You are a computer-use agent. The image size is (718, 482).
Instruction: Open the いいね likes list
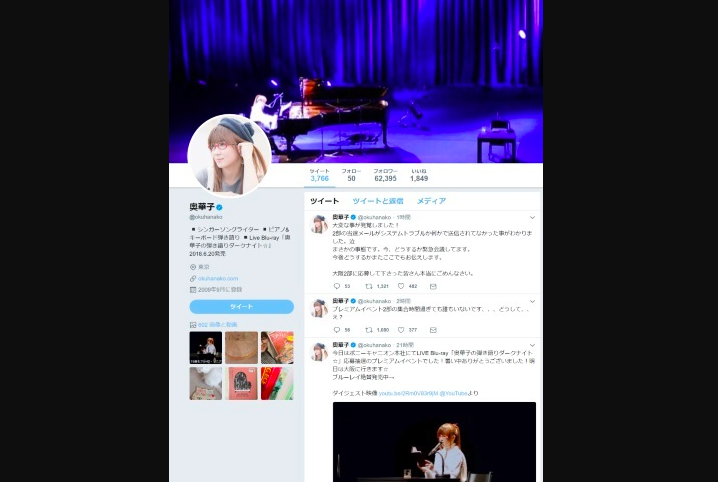coord(418,175)
